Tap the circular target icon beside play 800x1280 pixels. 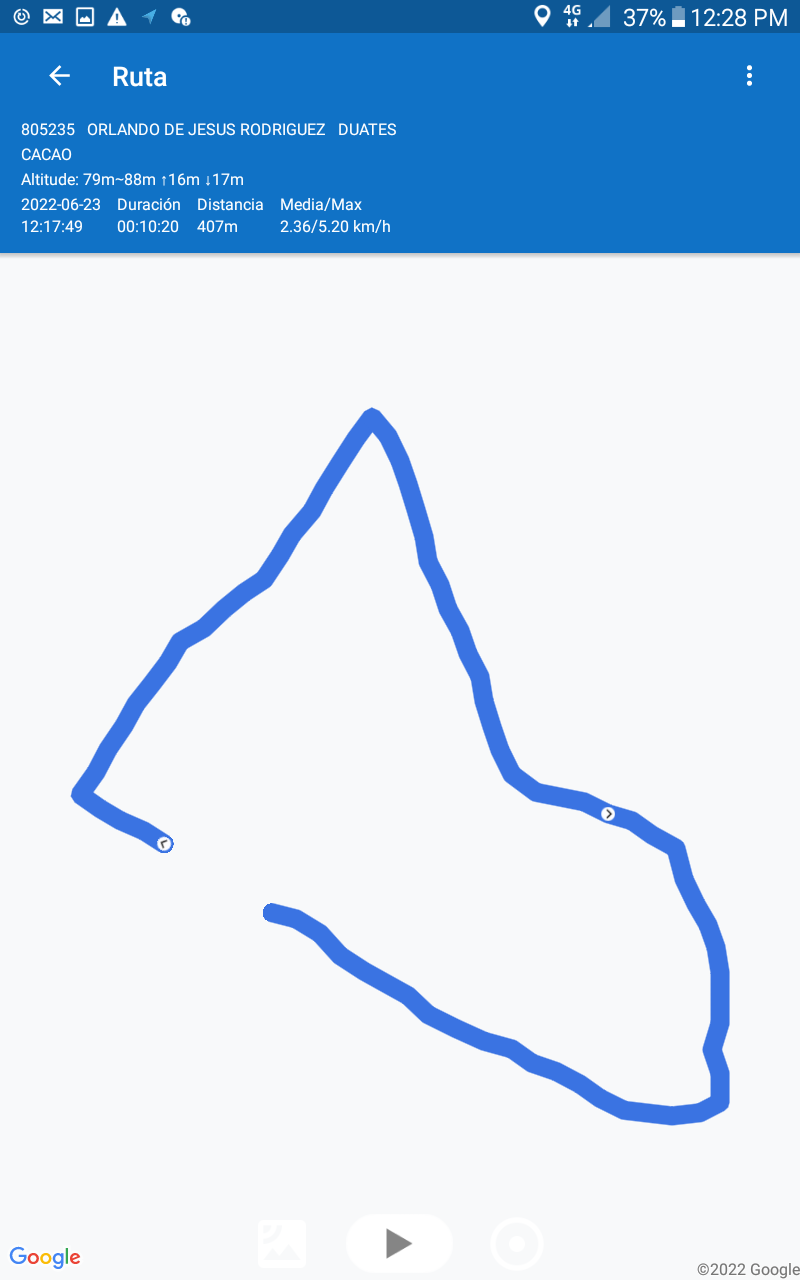pos(517,1244)
